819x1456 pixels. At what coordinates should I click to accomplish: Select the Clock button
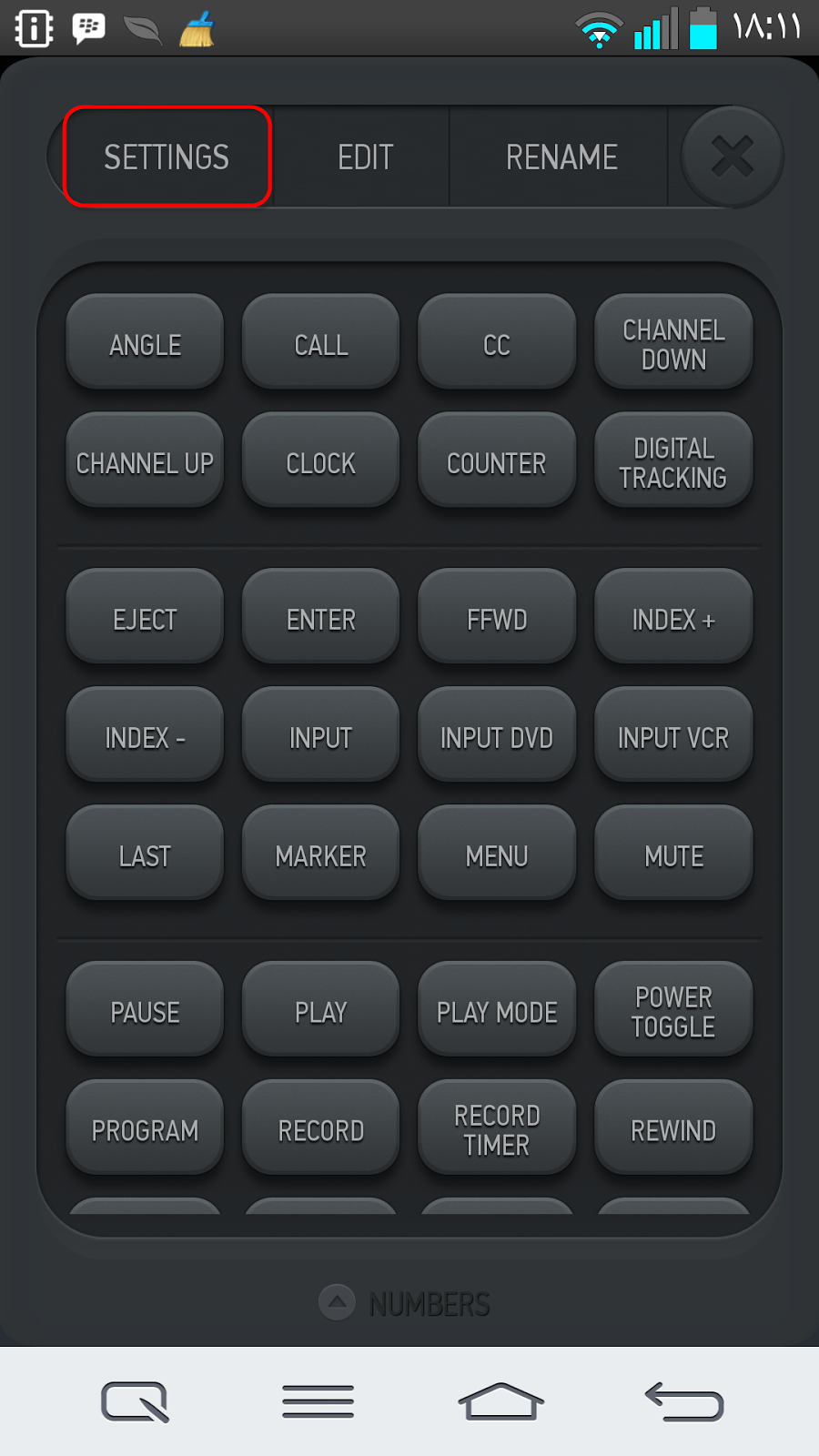[x=320, y=461]
